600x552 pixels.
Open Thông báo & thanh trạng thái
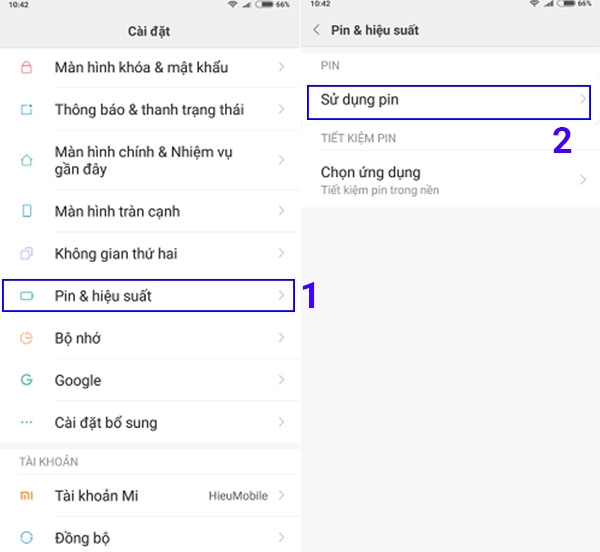[150, 109]
